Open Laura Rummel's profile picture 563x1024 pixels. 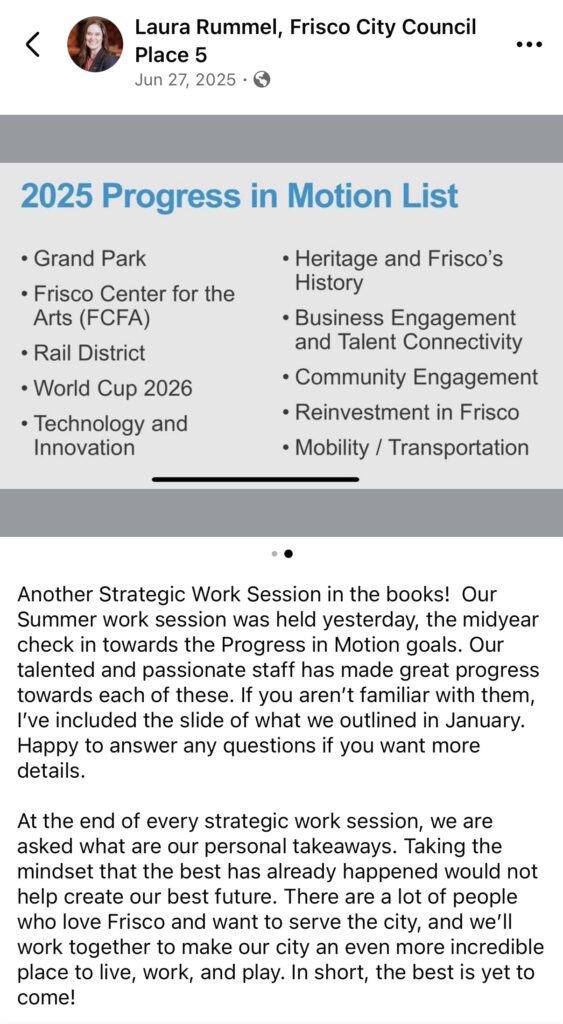[x=95, y=44]
